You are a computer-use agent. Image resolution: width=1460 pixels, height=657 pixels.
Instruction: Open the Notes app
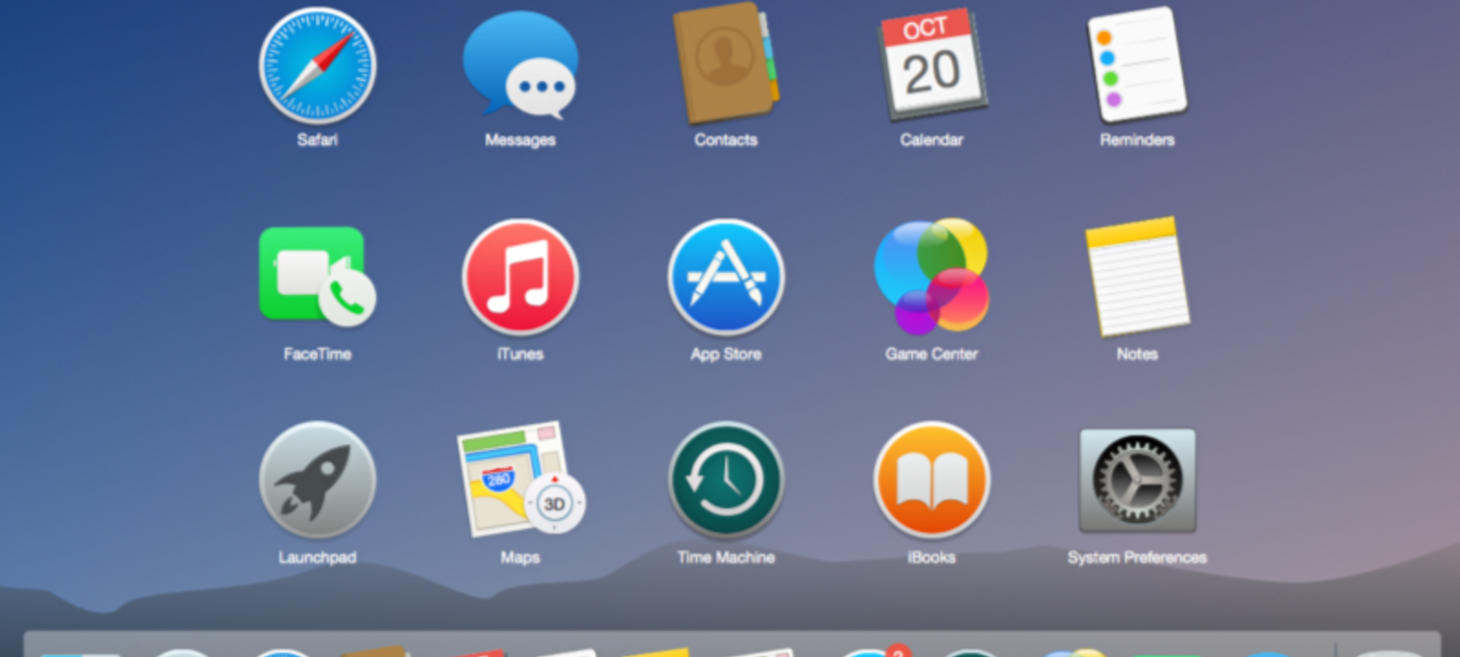[x=1137, y=277]
